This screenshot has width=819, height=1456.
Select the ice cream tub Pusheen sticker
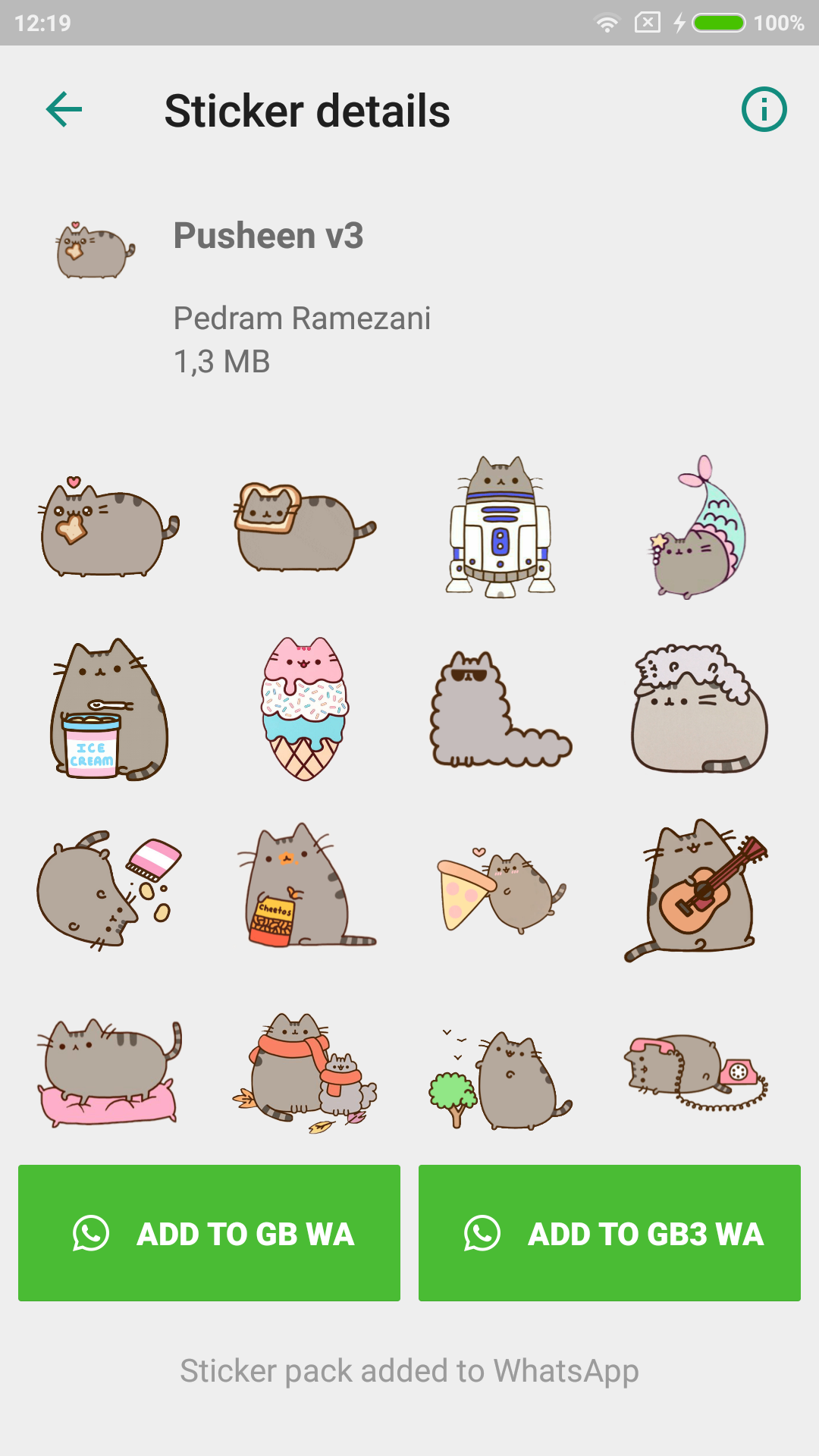(x=109, y=710)
